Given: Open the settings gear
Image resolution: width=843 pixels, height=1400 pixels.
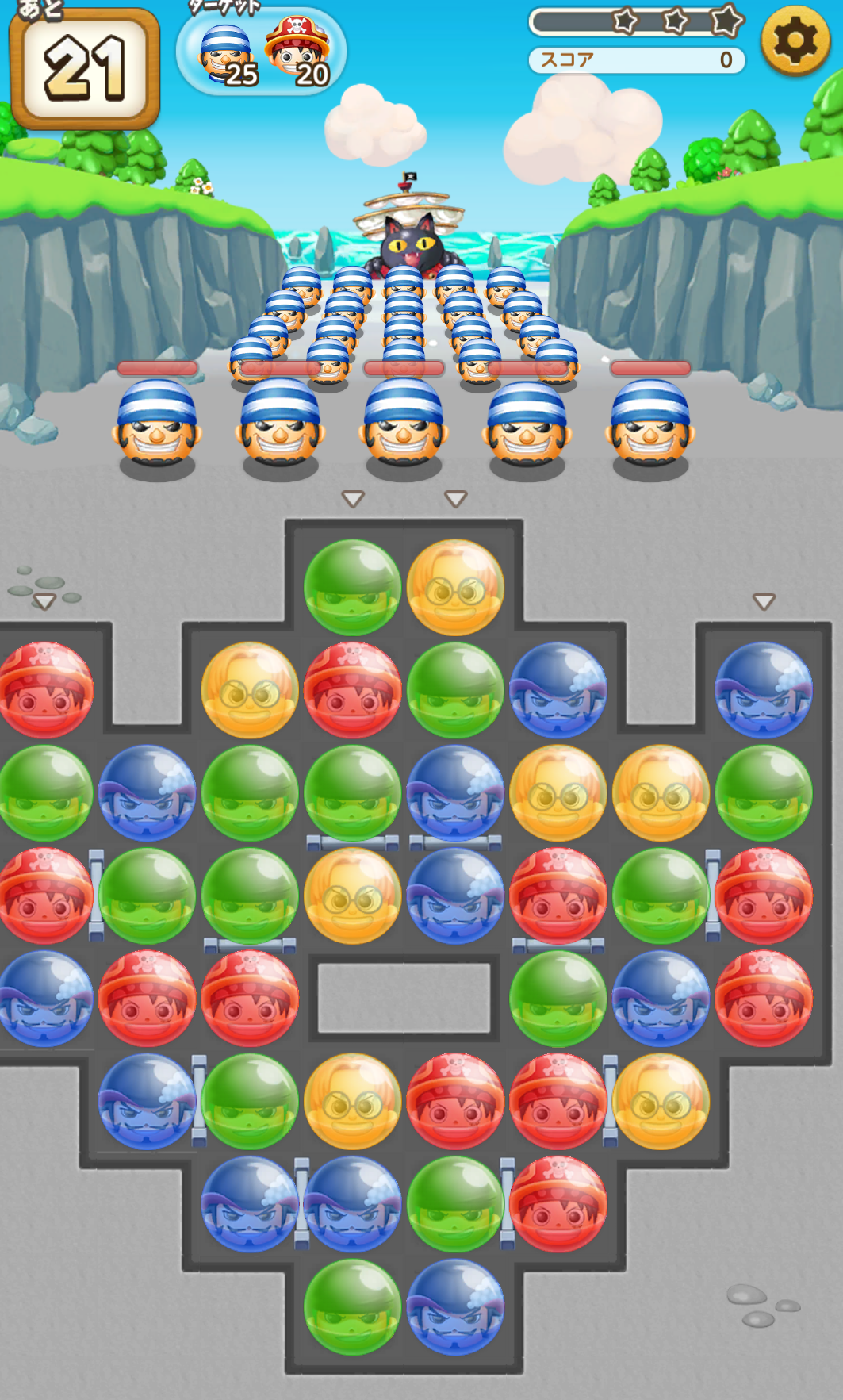Looking at the screenshot, I should 795,40.
